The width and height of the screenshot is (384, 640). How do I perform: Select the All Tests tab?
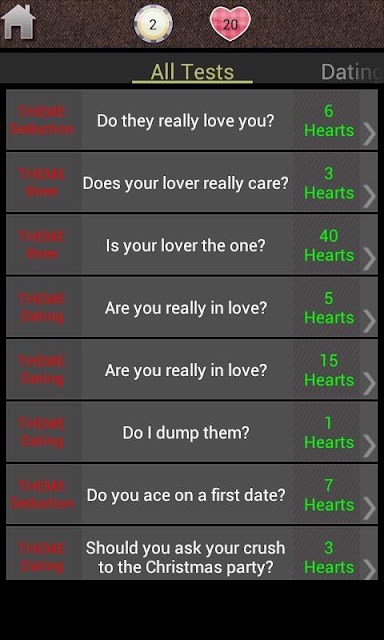(x=192, y=72)
